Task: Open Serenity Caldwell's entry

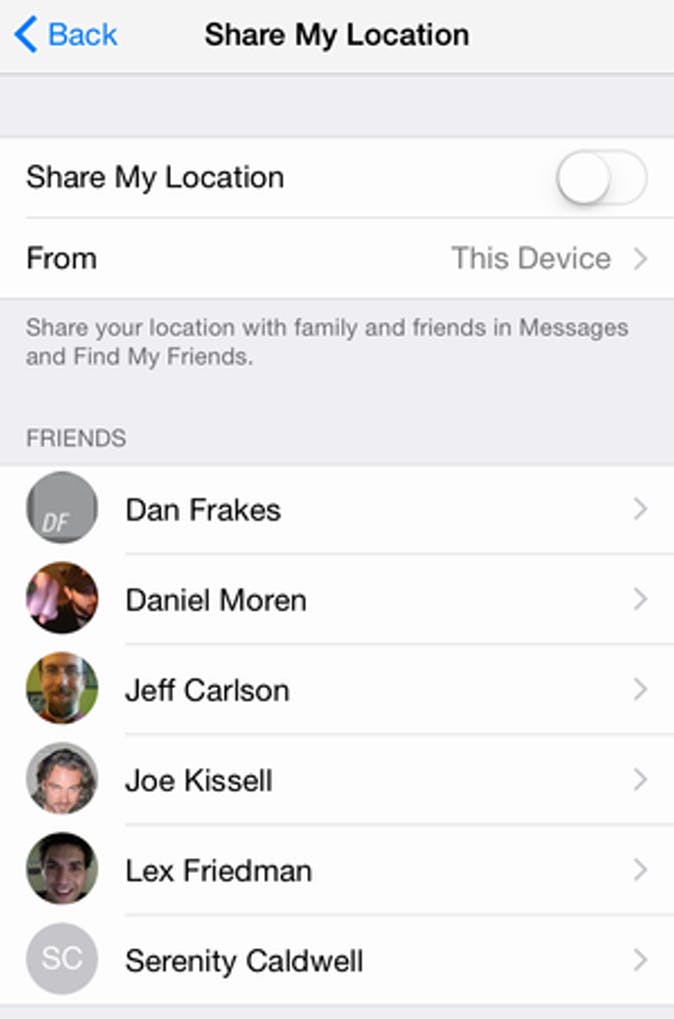Action: tap(337, 961)
